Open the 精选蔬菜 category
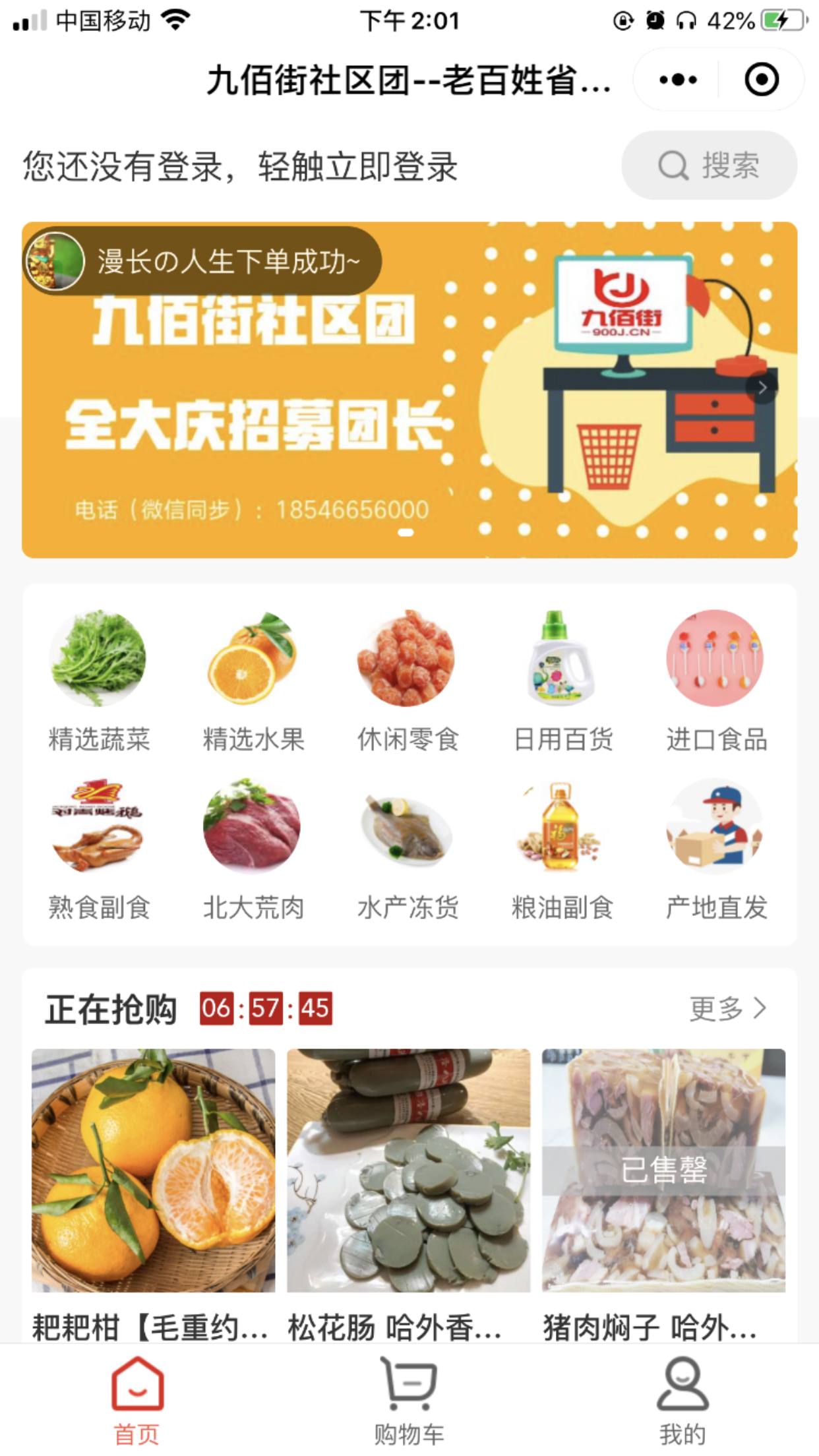819x1456 pixels. [99, 679]
